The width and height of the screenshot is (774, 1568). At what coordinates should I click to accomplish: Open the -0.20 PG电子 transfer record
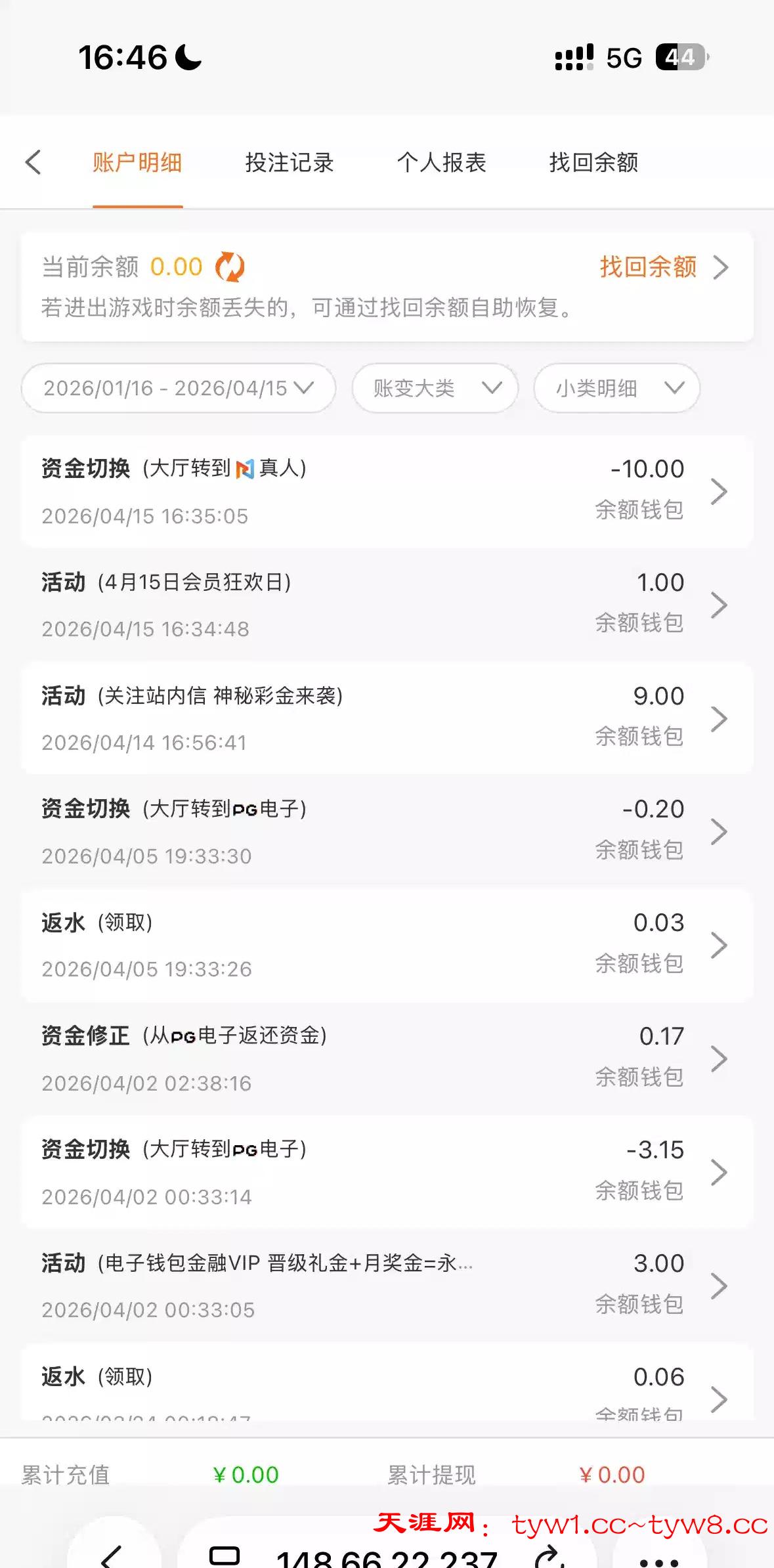tap(386, 832)
